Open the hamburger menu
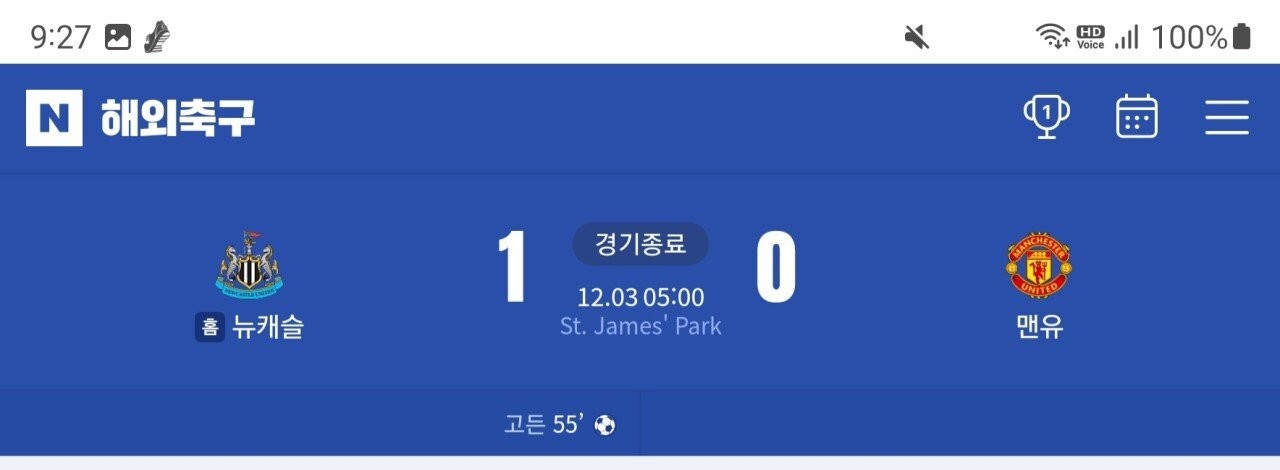 [x=1226, y=117]
